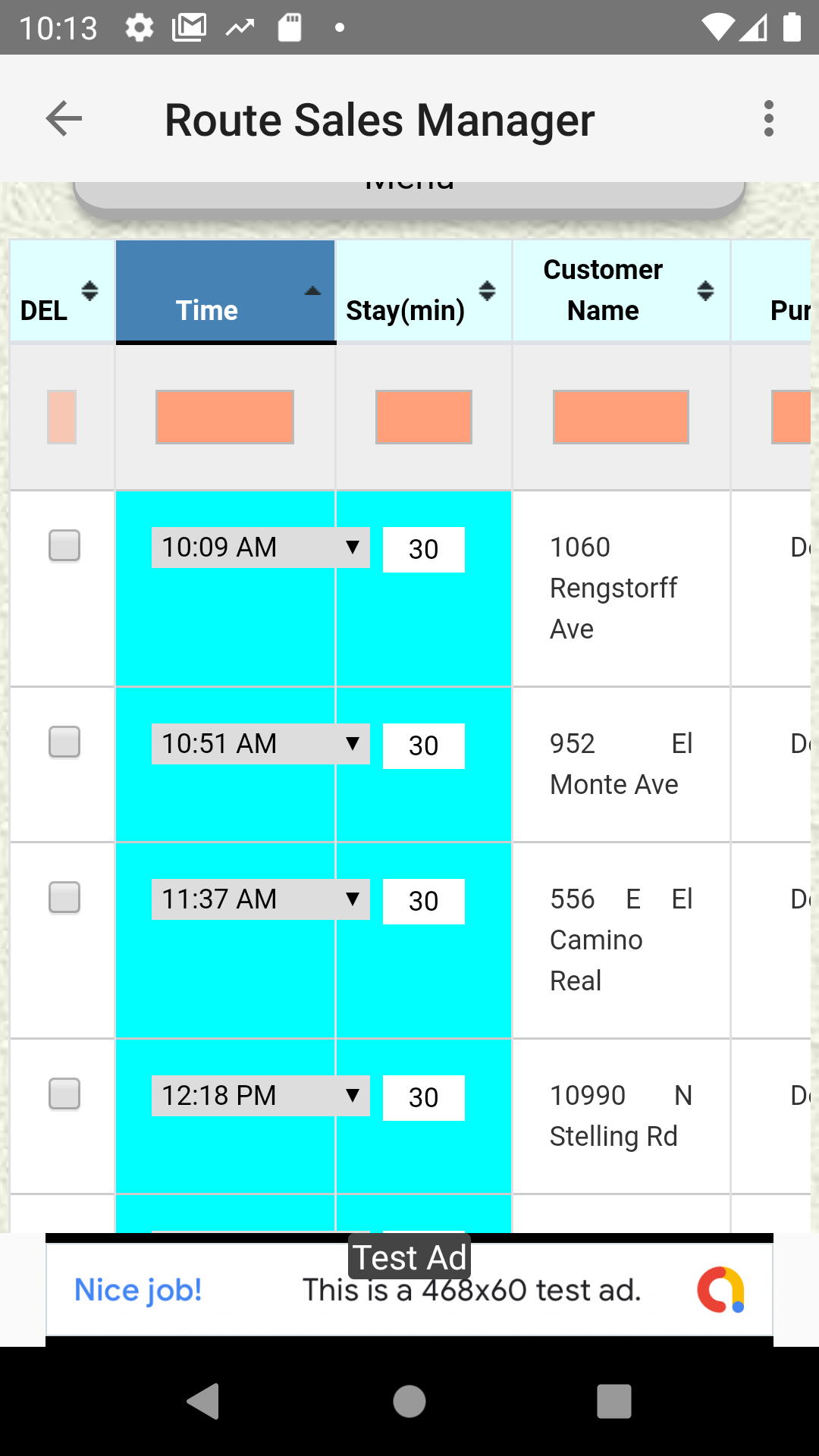Check delete box for 10990 N Stelling Rd
The width and height of the screenshot is (819, 1456).
64,1094
